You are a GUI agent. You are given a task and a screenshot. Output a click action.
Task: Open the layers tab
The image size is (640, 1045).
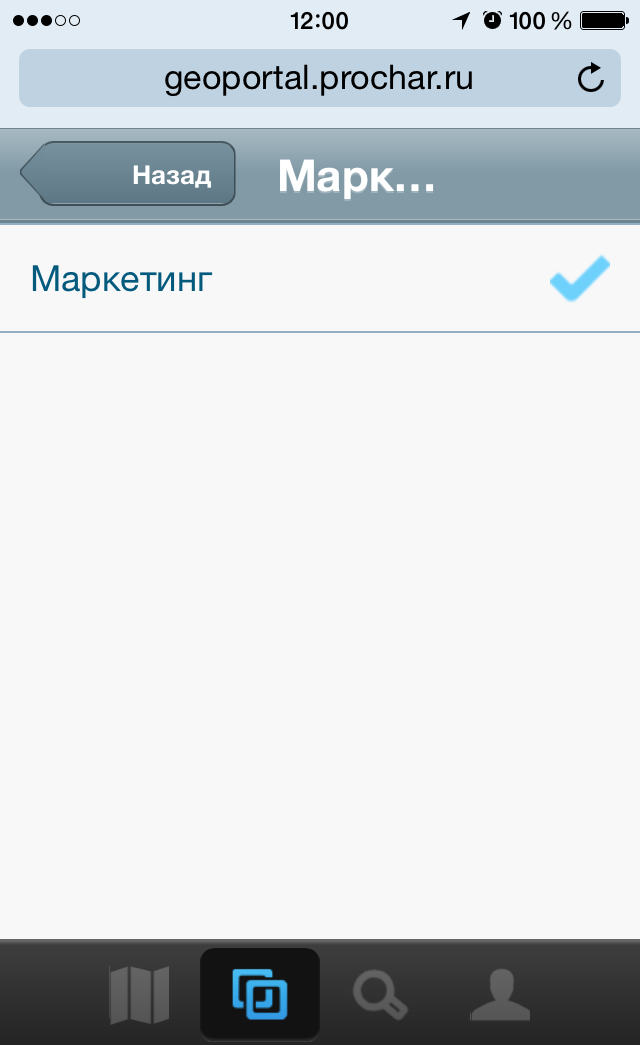pyautogui.click(x=260, y=994)
